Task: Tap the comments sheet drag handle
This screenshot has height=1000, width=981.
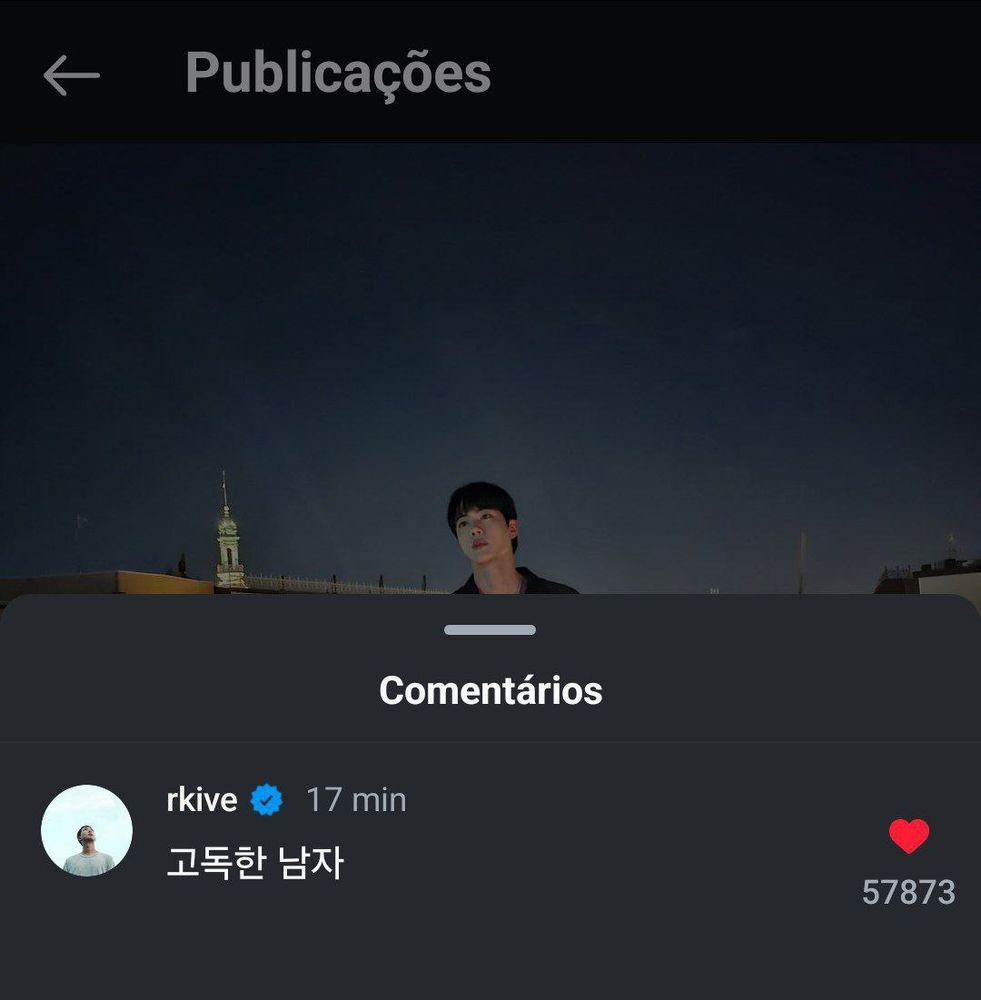Action: click(x=490, y=630)
